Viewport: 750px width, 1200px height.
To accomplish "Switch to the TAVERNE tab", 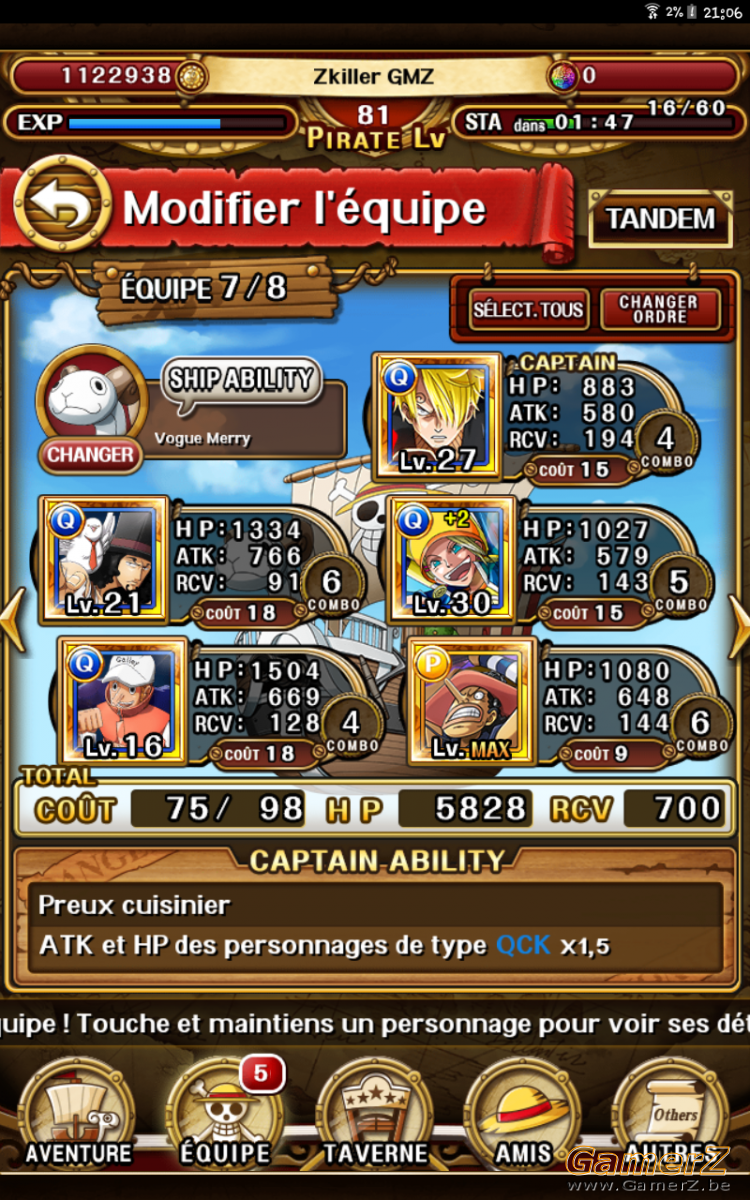I will coord(373,1115).
